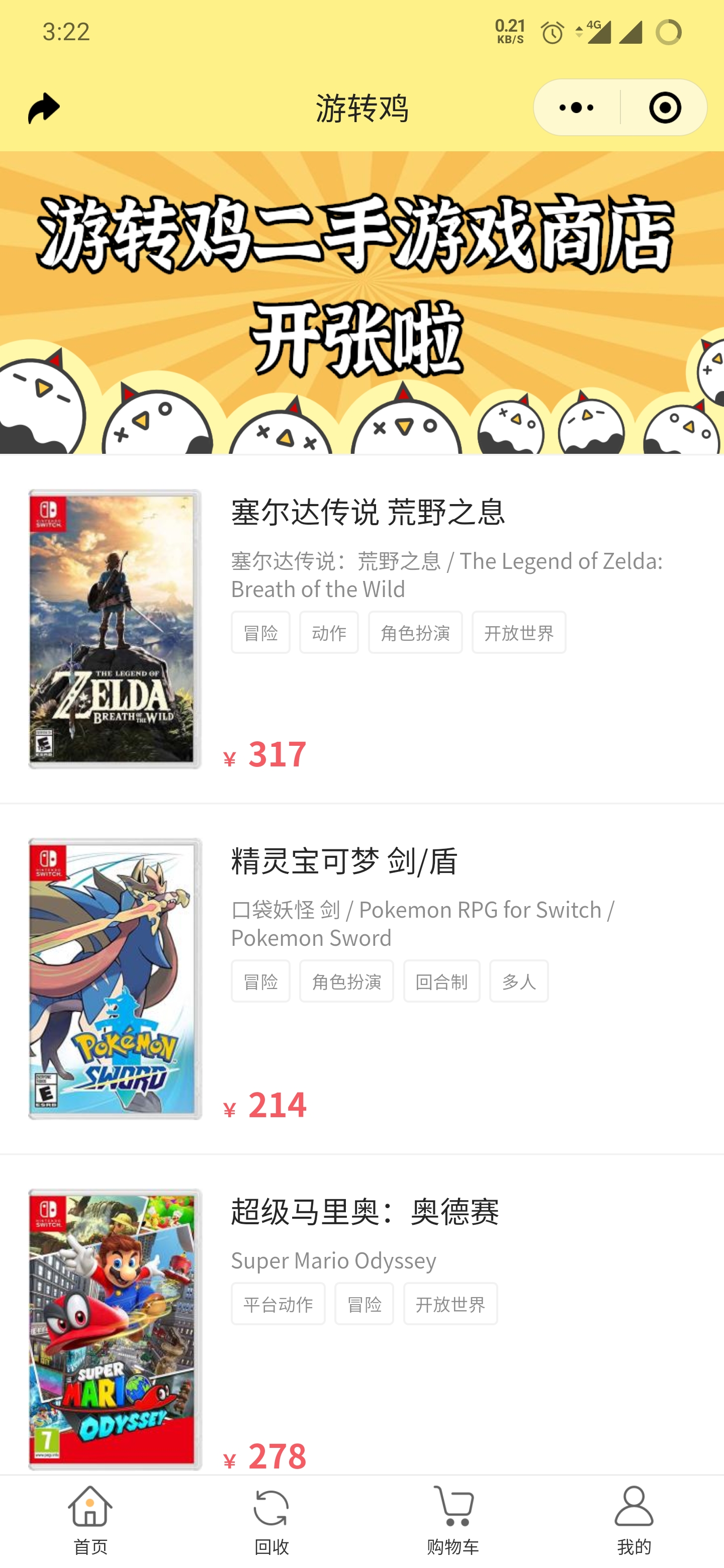
Task: Open the mini program more menu
Action: pyautogui.click(x=576, y=108)
